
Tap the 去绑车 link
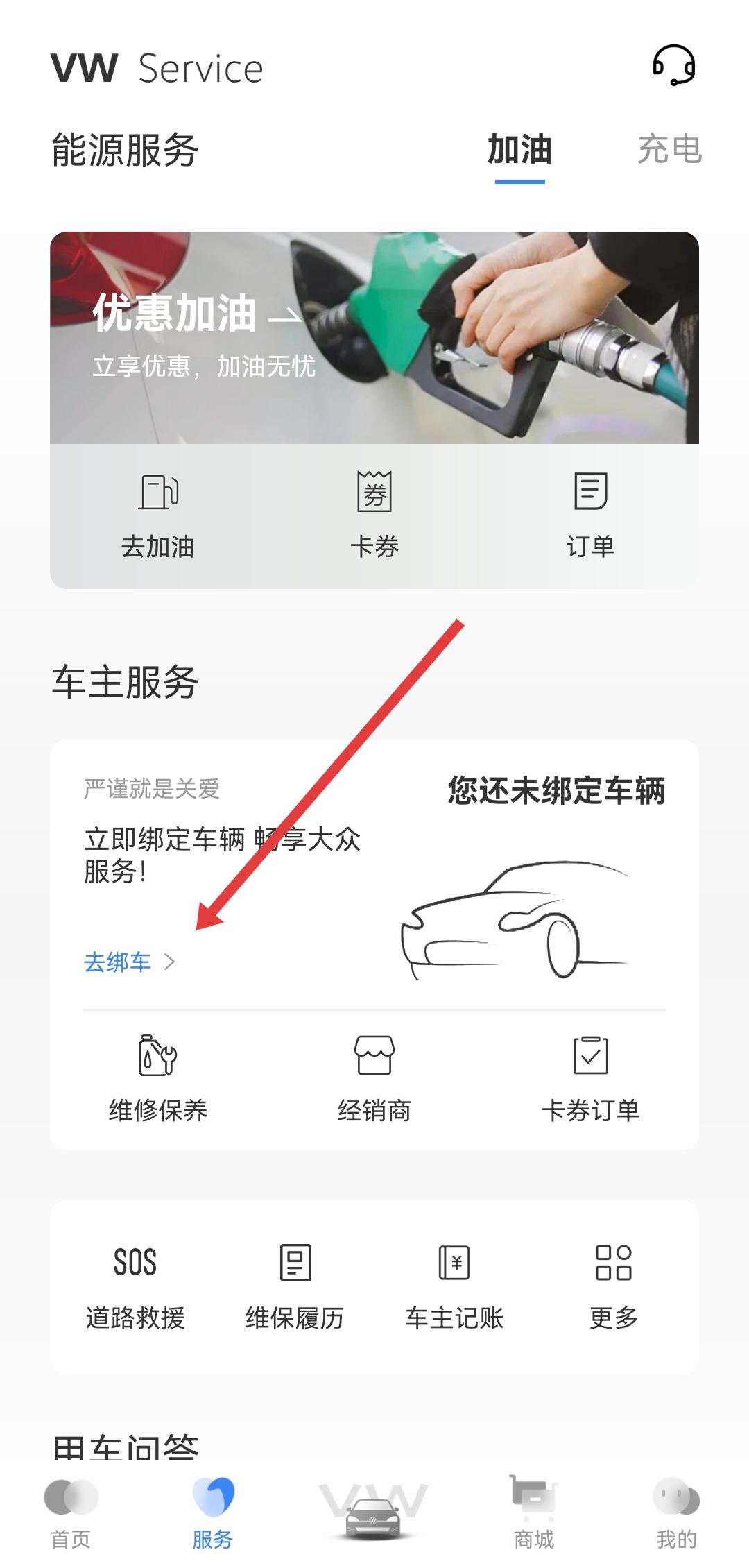(x=129, y=962)
